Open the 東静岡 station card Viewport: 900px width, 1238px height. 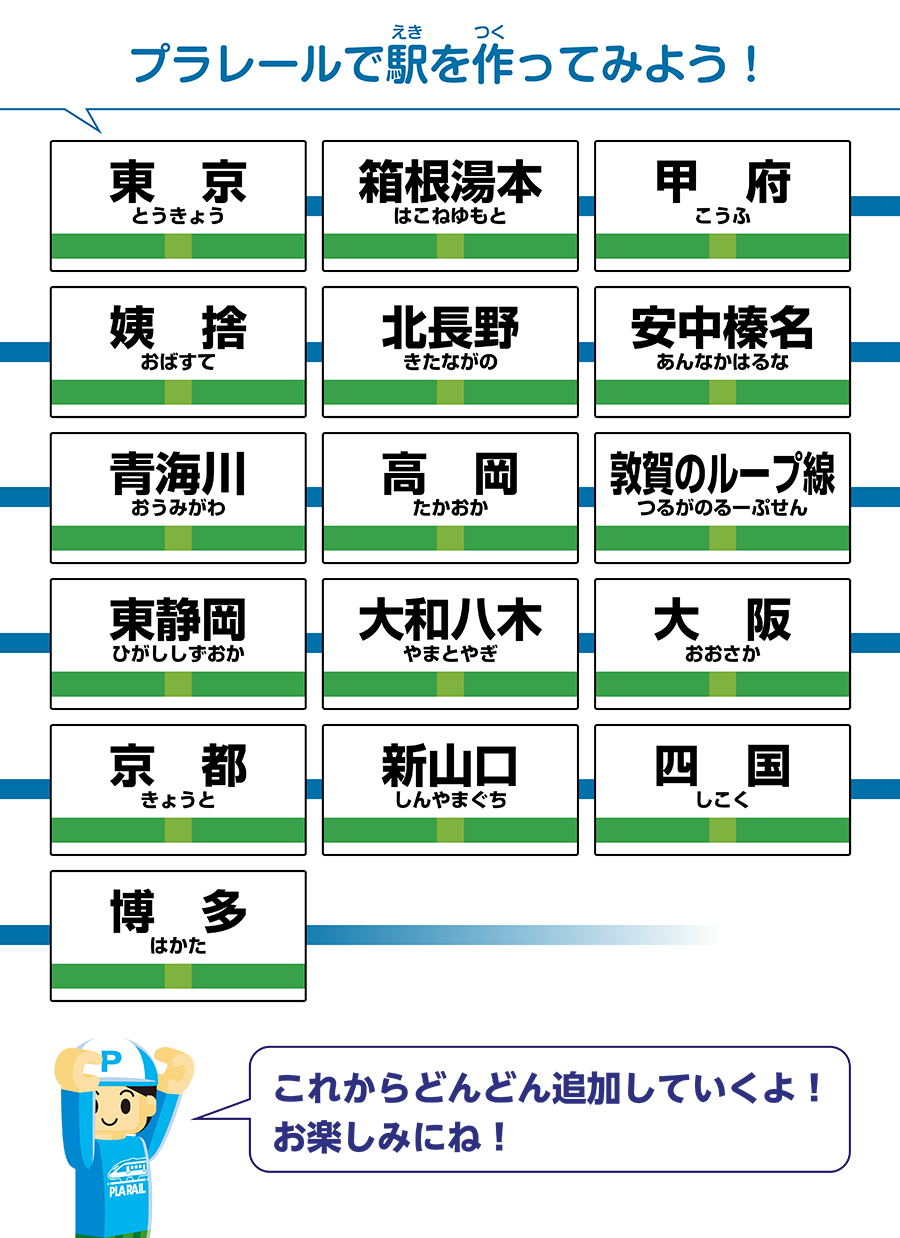click(x=178, y=644)
